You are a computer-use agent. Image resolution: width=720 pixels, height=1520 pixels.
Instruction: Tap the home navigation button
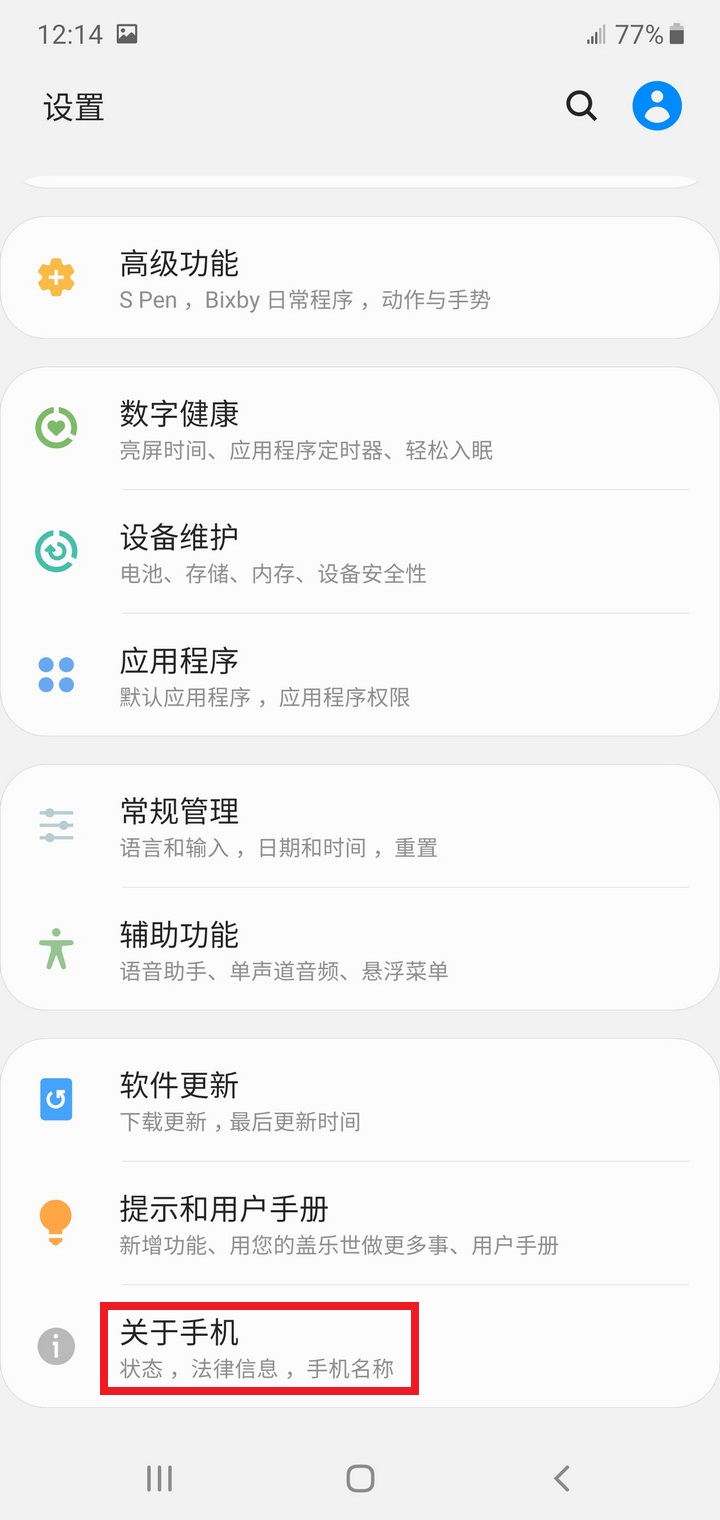(x=360, y=1478)
